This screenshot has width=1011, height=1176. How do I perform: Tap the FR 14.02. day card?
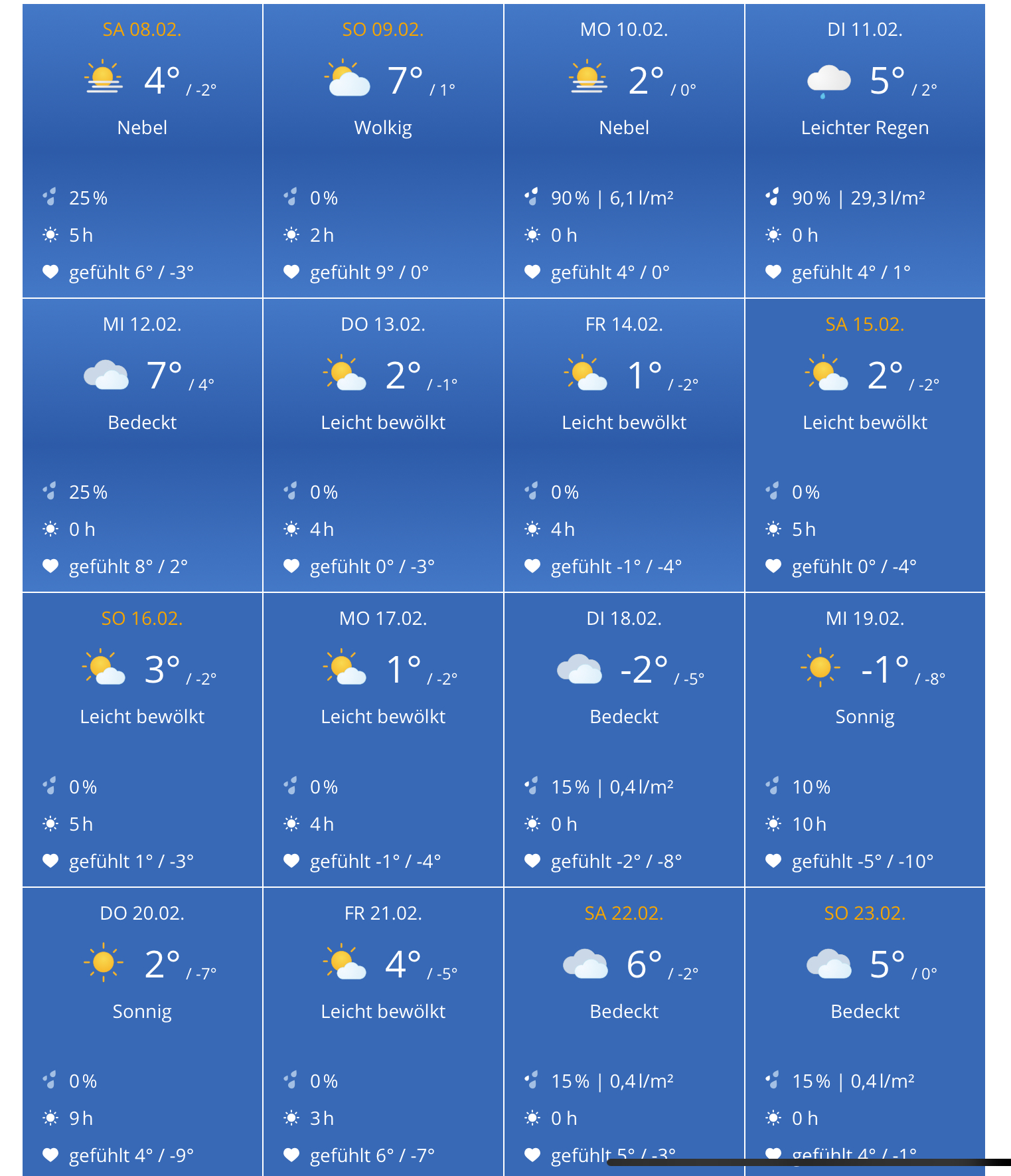[624, 445]
